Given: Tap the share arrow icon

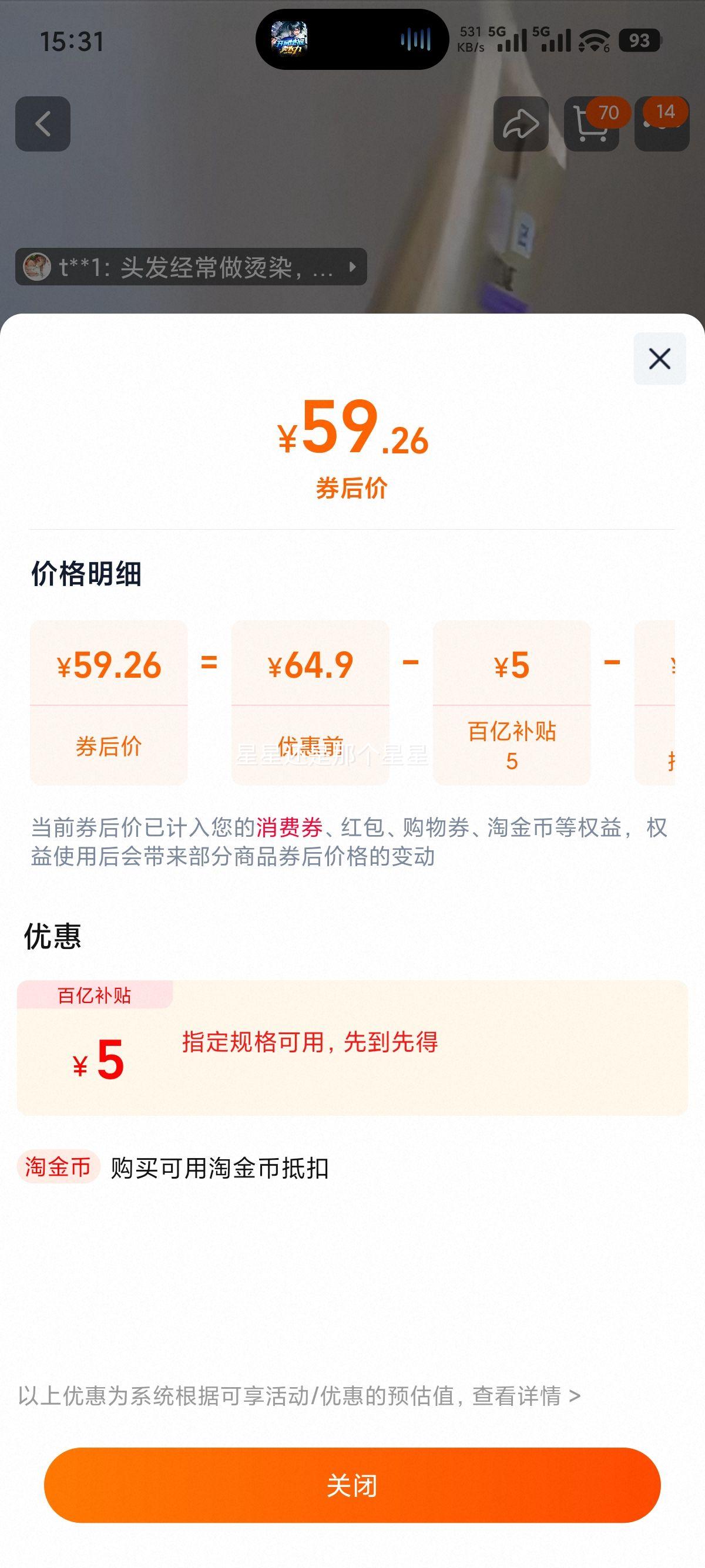Looking at the screenshot, I should point(521,123).
